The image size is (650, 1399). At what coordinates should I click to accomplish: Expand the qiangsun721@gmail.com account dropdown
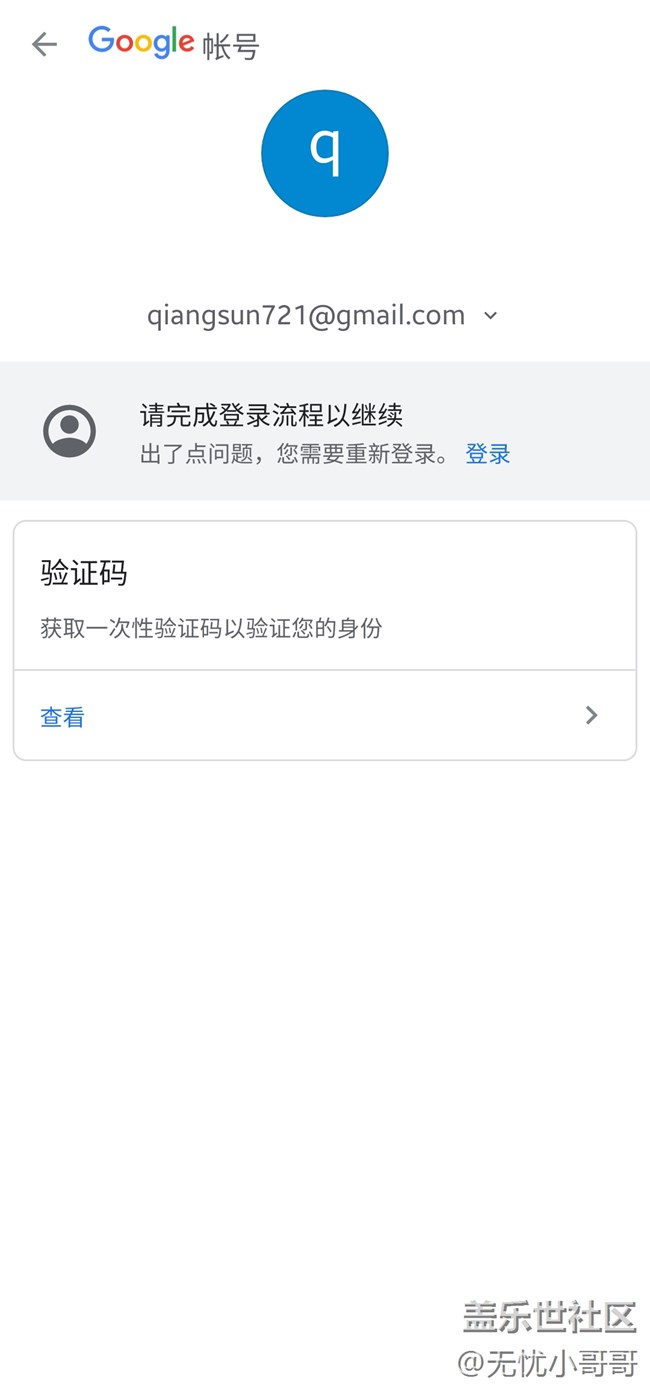490,316
